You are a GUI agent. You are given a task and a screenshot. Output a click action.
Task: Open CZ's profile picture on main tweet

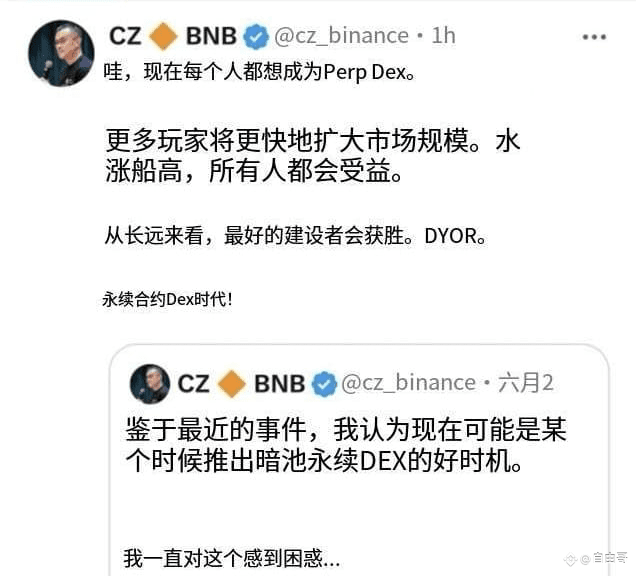click(61, 53)
